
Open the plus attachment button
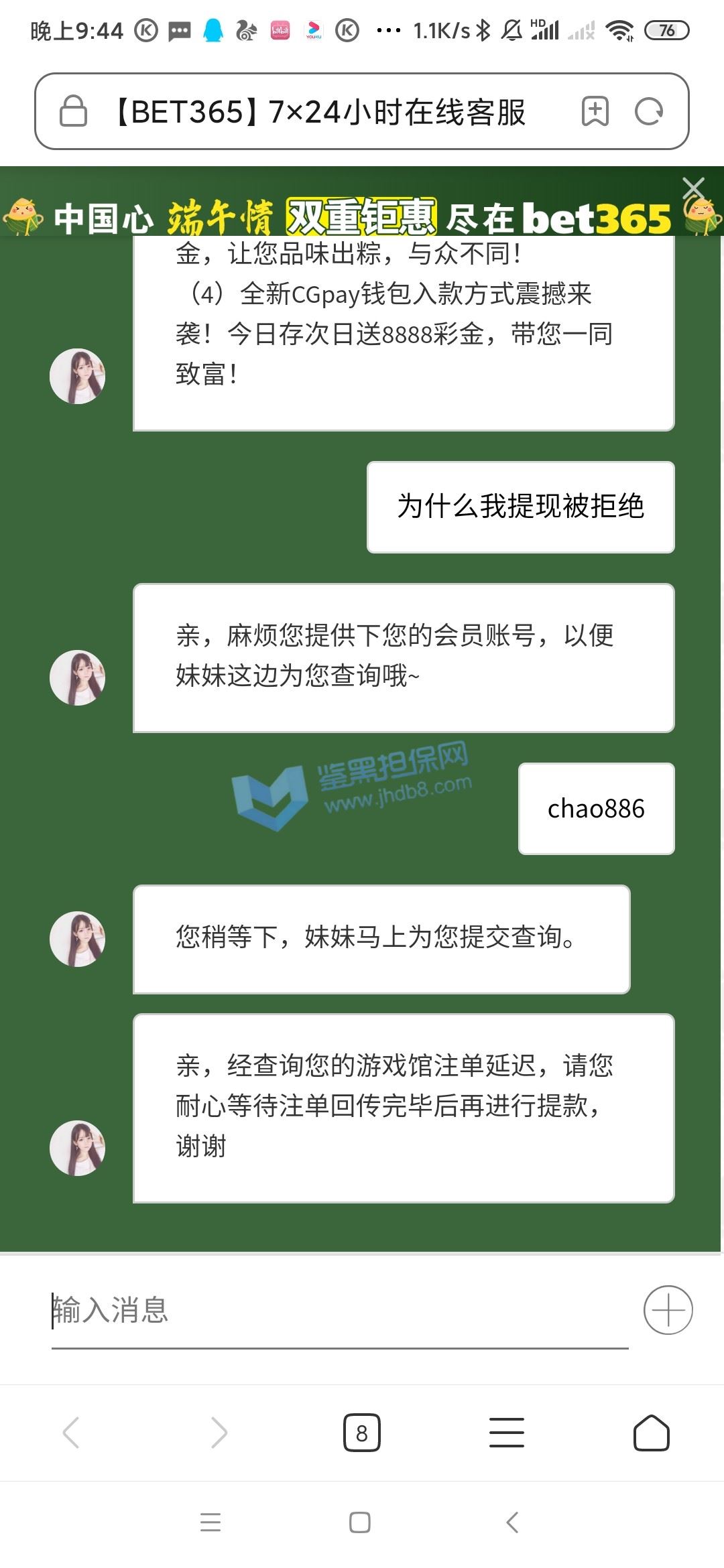(668, 1309)
